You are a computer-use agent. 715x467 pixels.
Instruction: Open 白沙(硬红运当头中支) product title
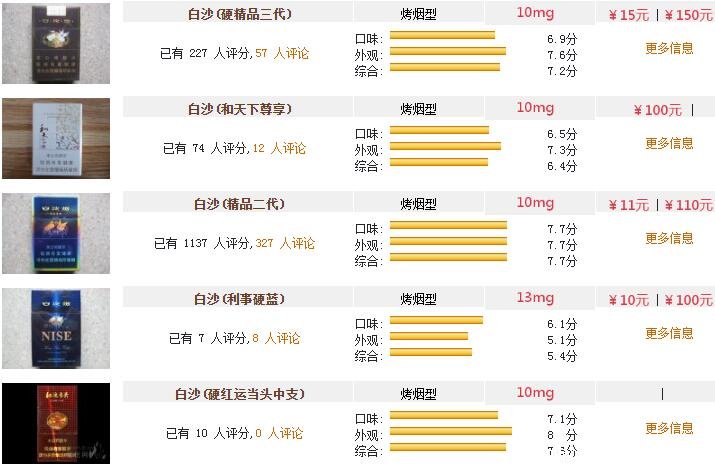click(240, 394)
